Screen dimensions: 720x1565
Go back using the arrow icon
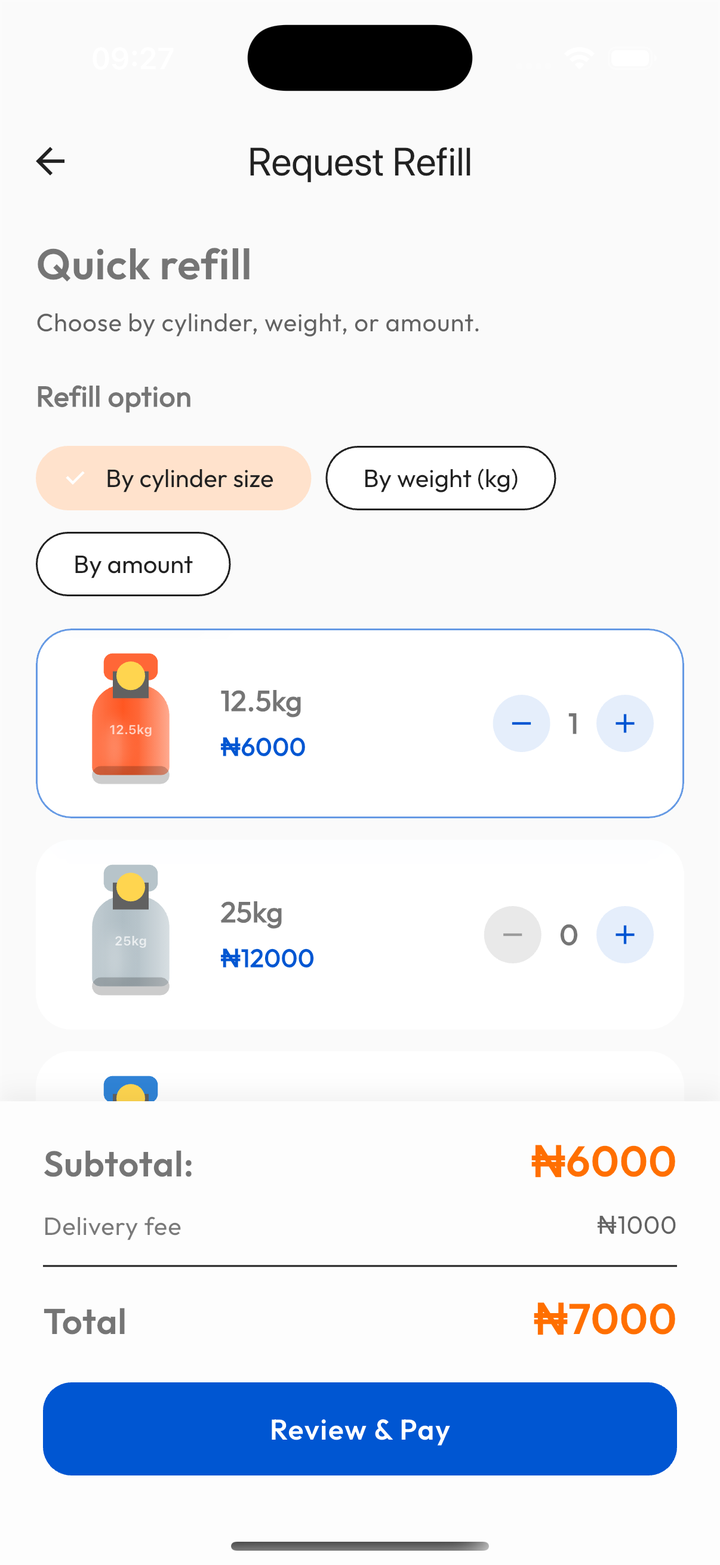(50, 161)
